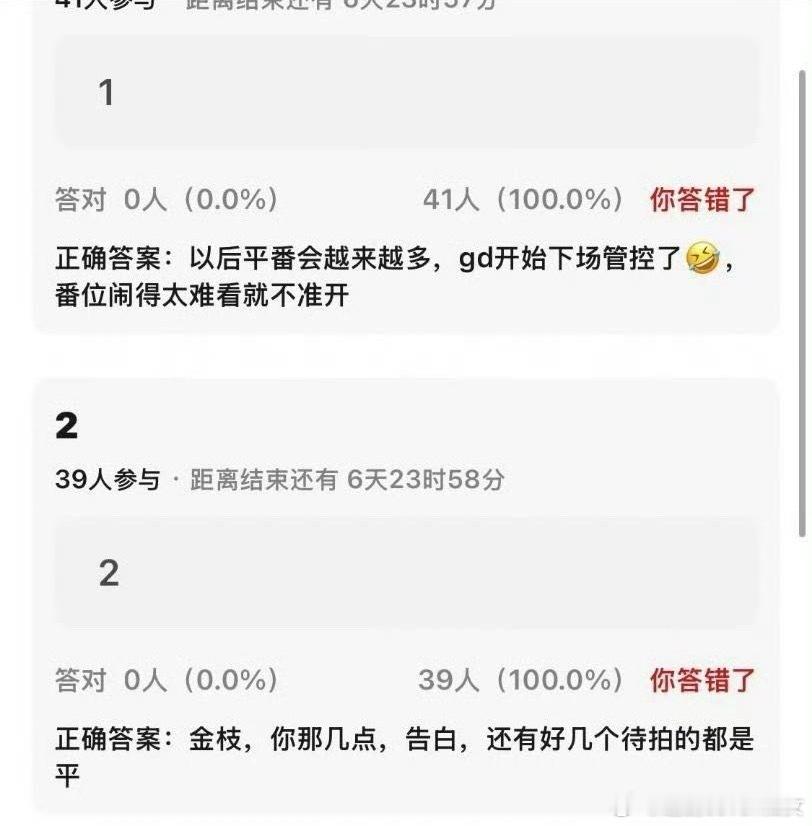
Task: Click the question number "2" header
Action: point(64,426)
